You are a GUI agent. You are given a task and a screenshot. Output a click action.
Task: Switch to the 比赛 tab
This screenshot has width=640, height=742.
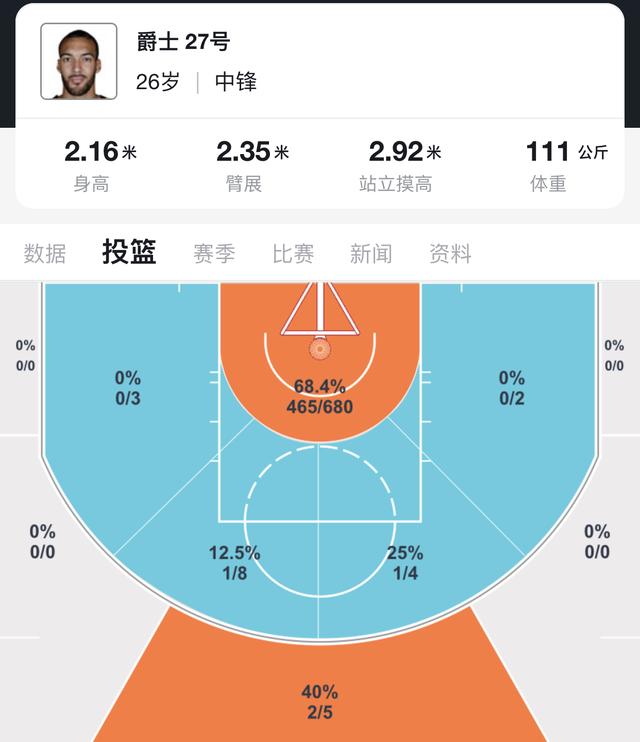point(293,254)
